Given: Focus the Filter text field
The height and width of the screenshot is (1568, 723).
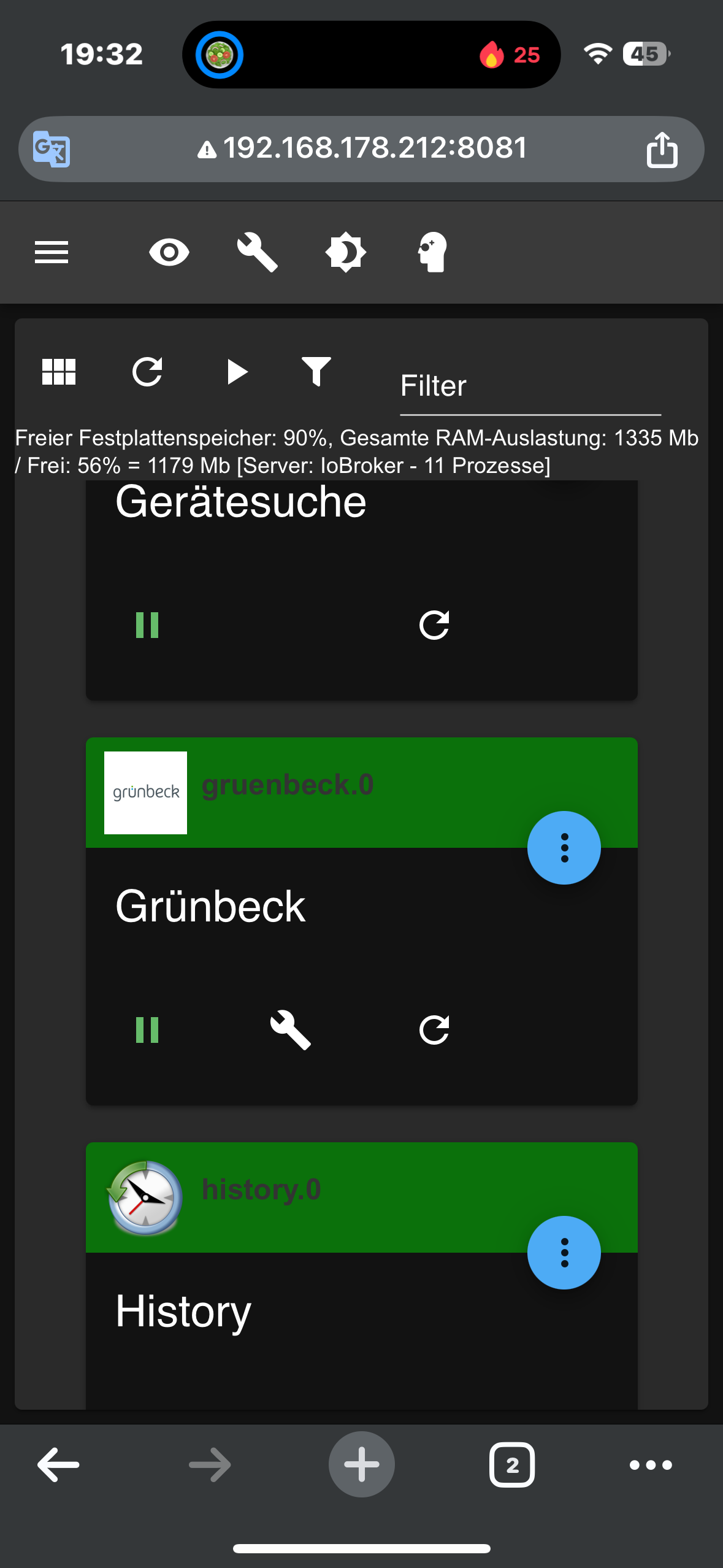Looking at the screenshot, I should [x=530, y=386].
